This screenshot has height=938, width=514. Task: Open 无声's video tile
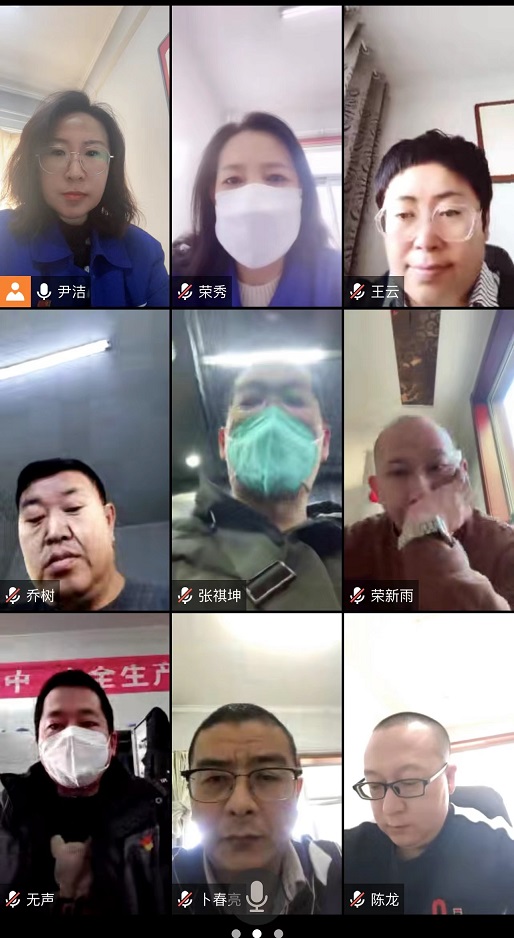click(84, 764)
